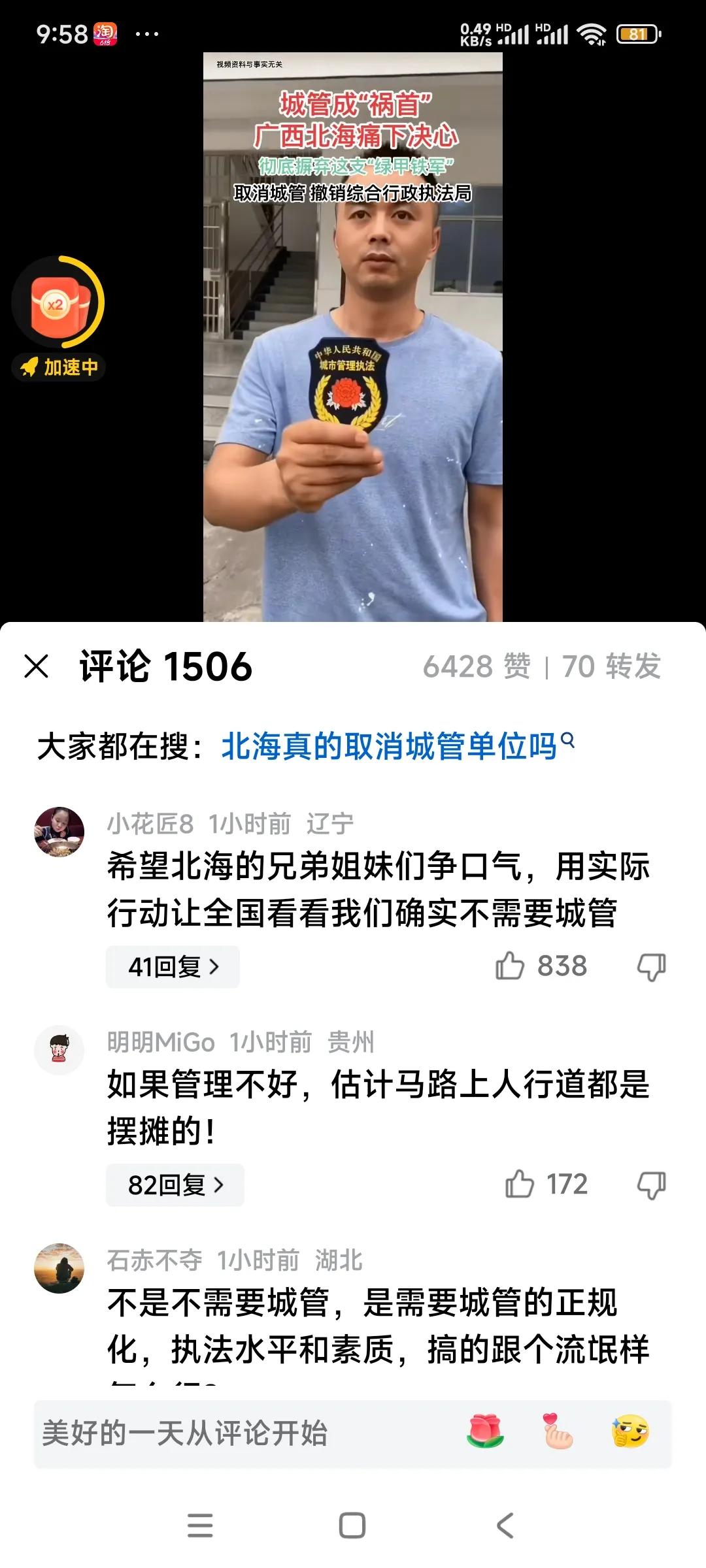
Task: Go to the system home screen
Action: click(x=352, y=1526)
